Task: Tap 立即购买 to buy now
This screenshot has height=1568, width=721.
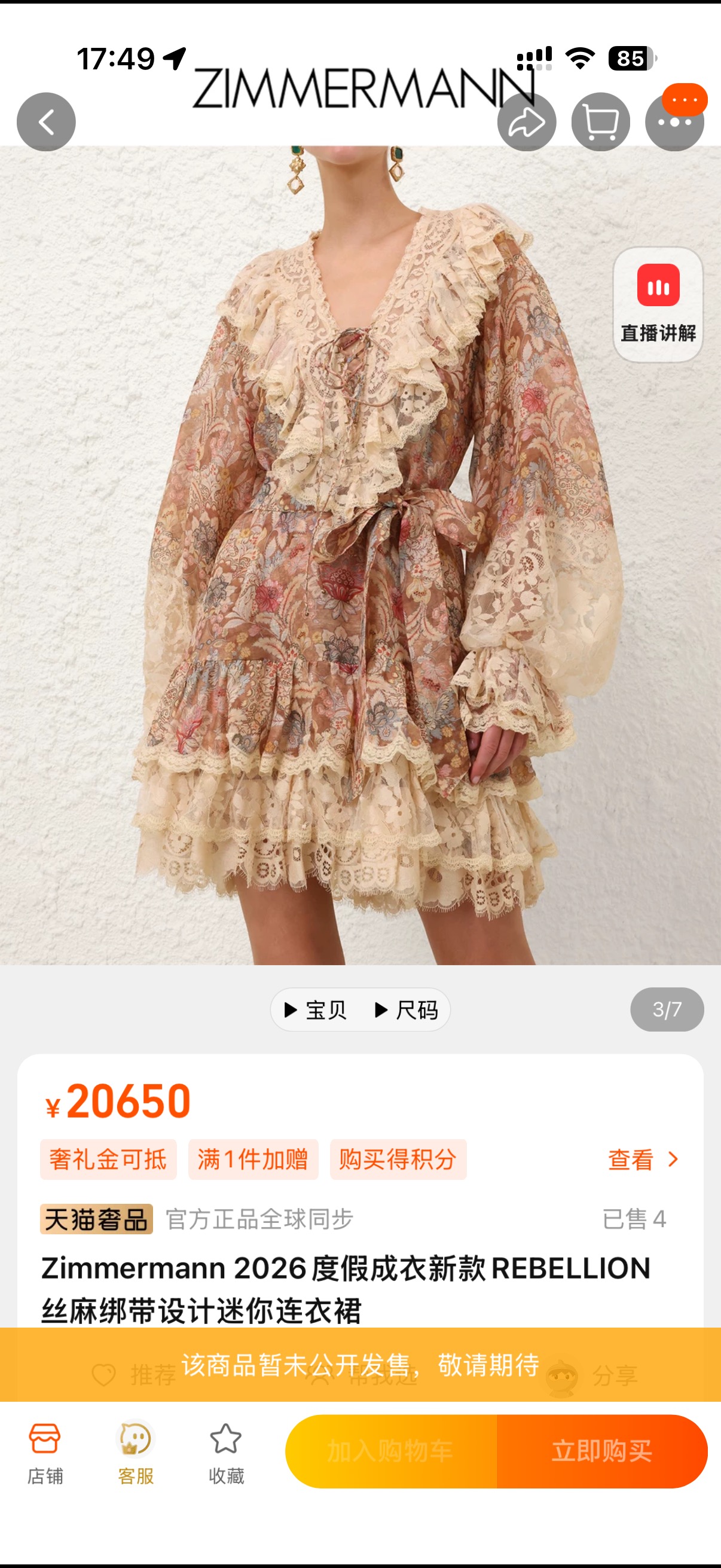Action: tap(602, 1451)
